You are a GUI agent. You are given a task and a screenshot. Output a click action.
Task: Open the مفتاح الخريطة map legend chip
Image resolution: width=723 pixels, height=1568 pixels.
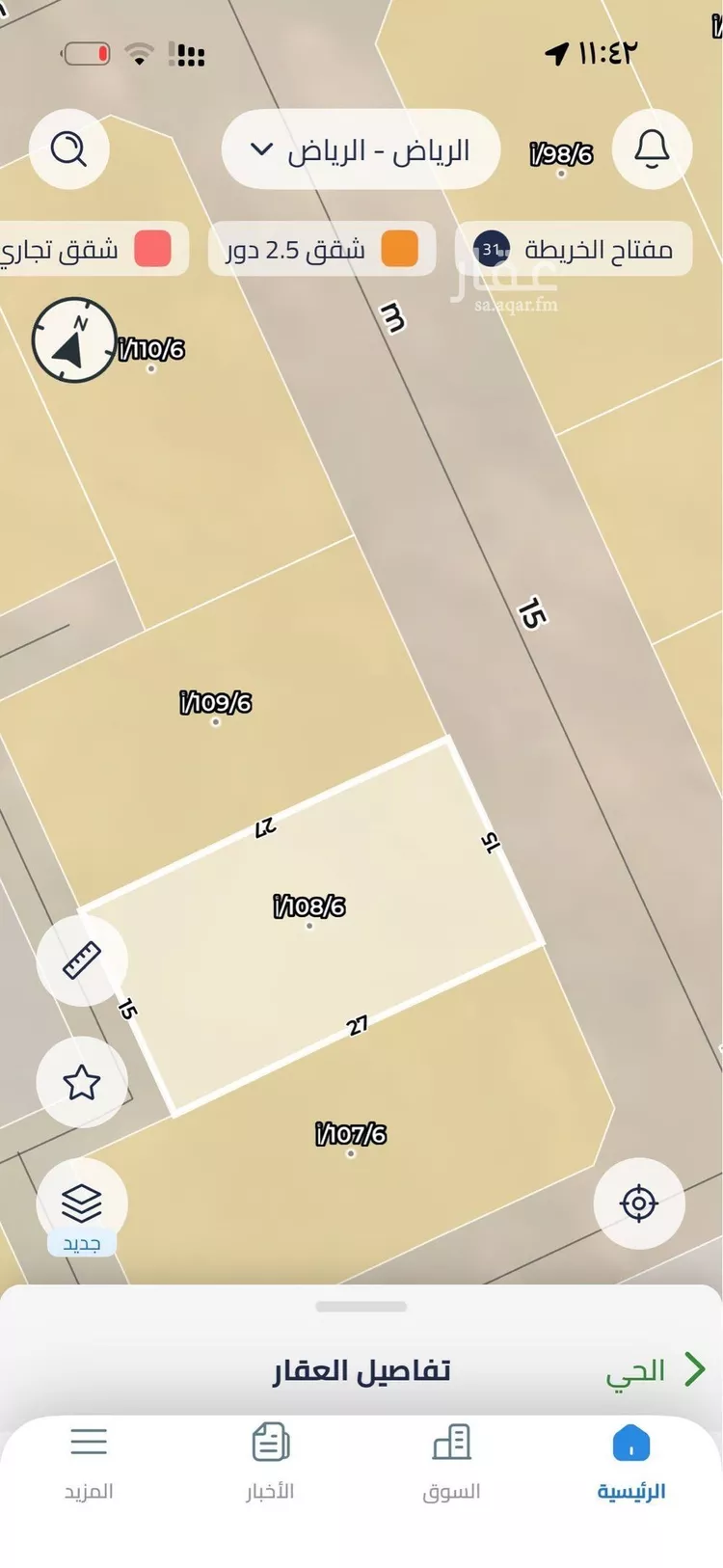(x=574, y=250)
